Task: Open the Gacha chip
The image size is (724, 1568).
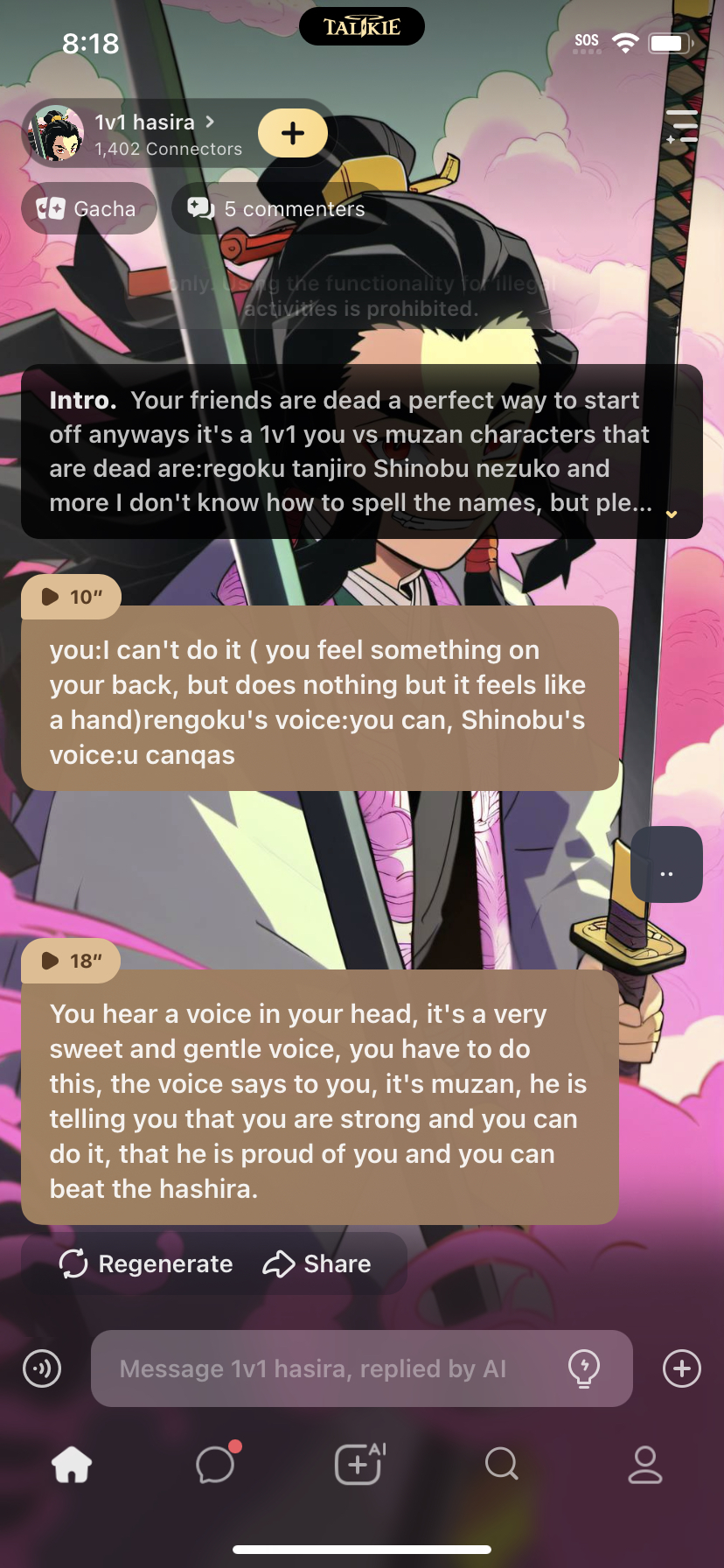Action: pos(88,209)
